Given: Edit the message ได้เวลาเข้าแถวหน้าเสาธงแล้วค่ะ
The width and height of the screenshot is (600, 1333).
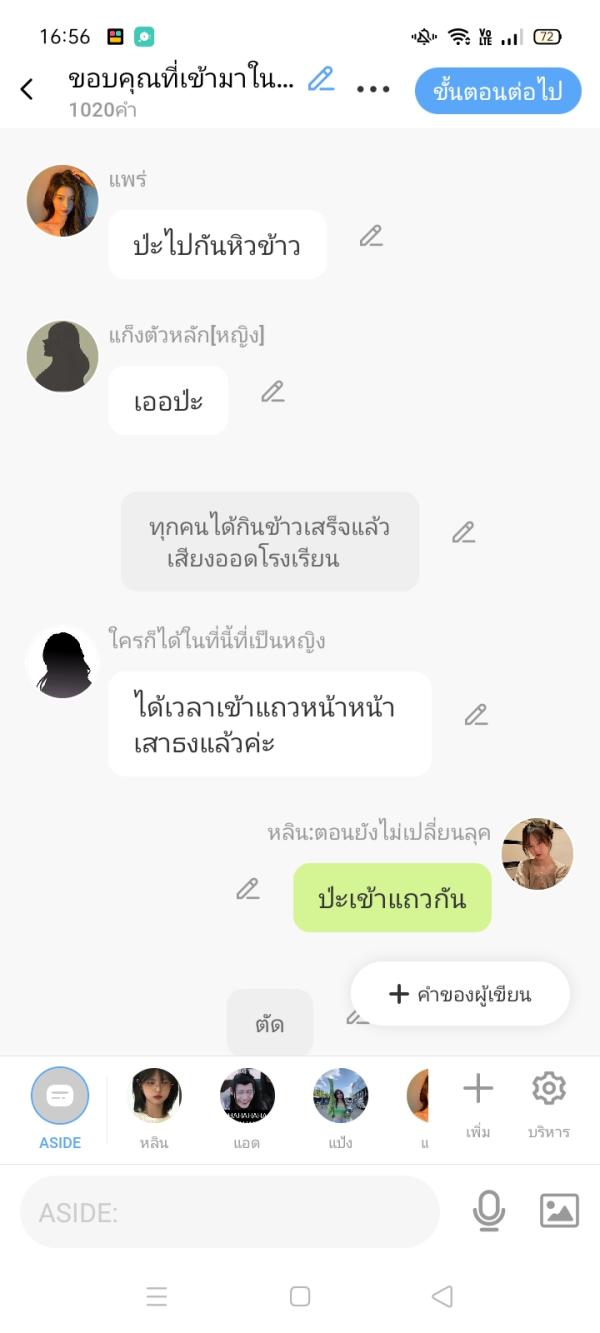Looking at the screenshot, I should (x=476, y=715).
